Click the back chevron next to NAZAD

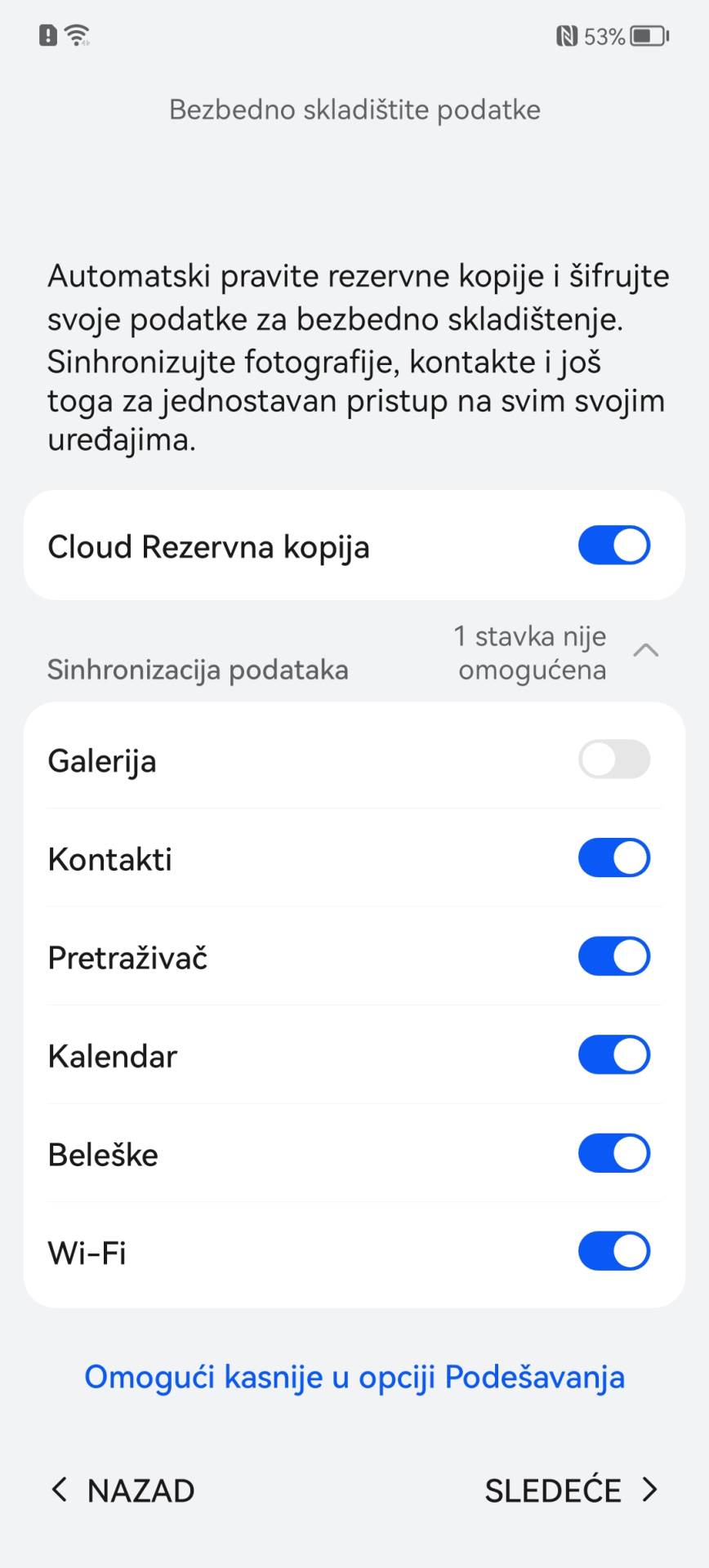click(60, 1490)
